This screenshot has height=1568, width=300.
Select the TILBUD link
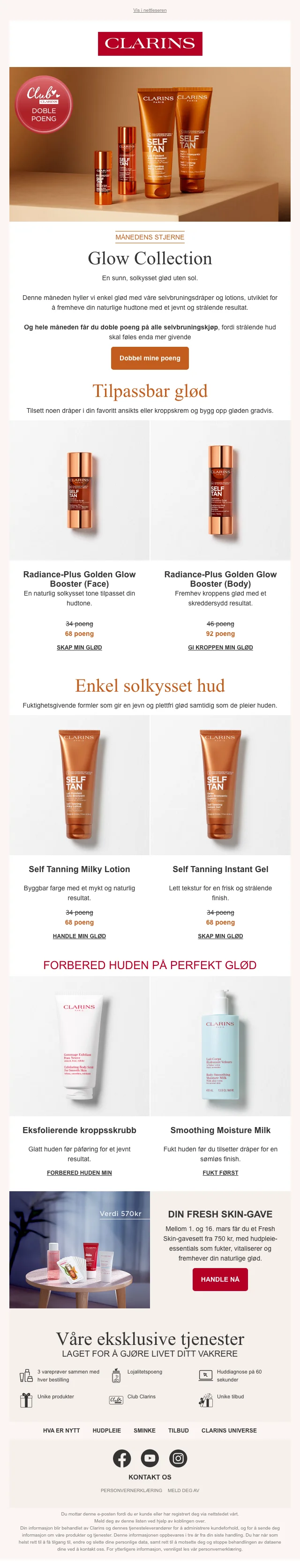coord(178,1430)
